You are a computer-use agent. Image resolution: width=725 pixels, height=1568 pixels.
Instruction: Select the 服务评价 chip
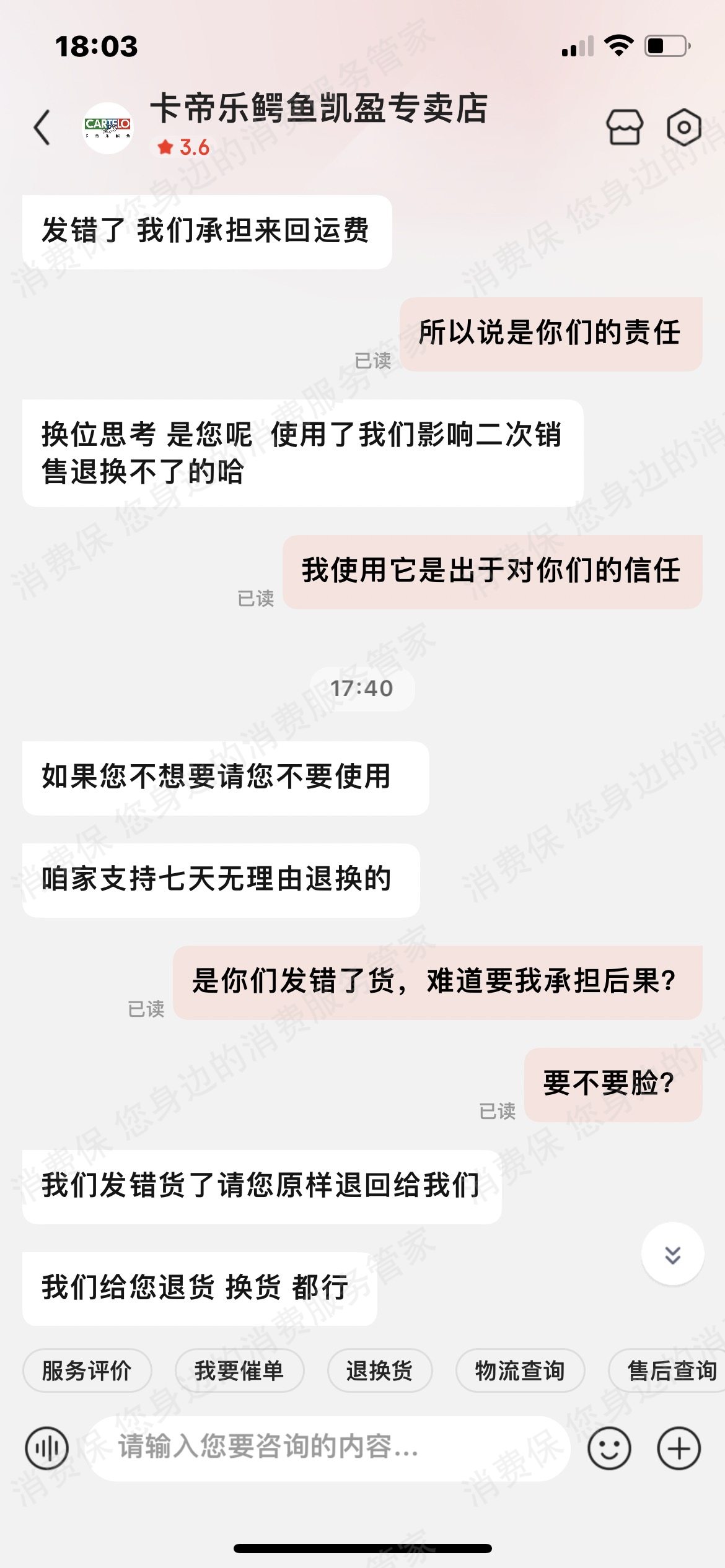pos(87,1370)
